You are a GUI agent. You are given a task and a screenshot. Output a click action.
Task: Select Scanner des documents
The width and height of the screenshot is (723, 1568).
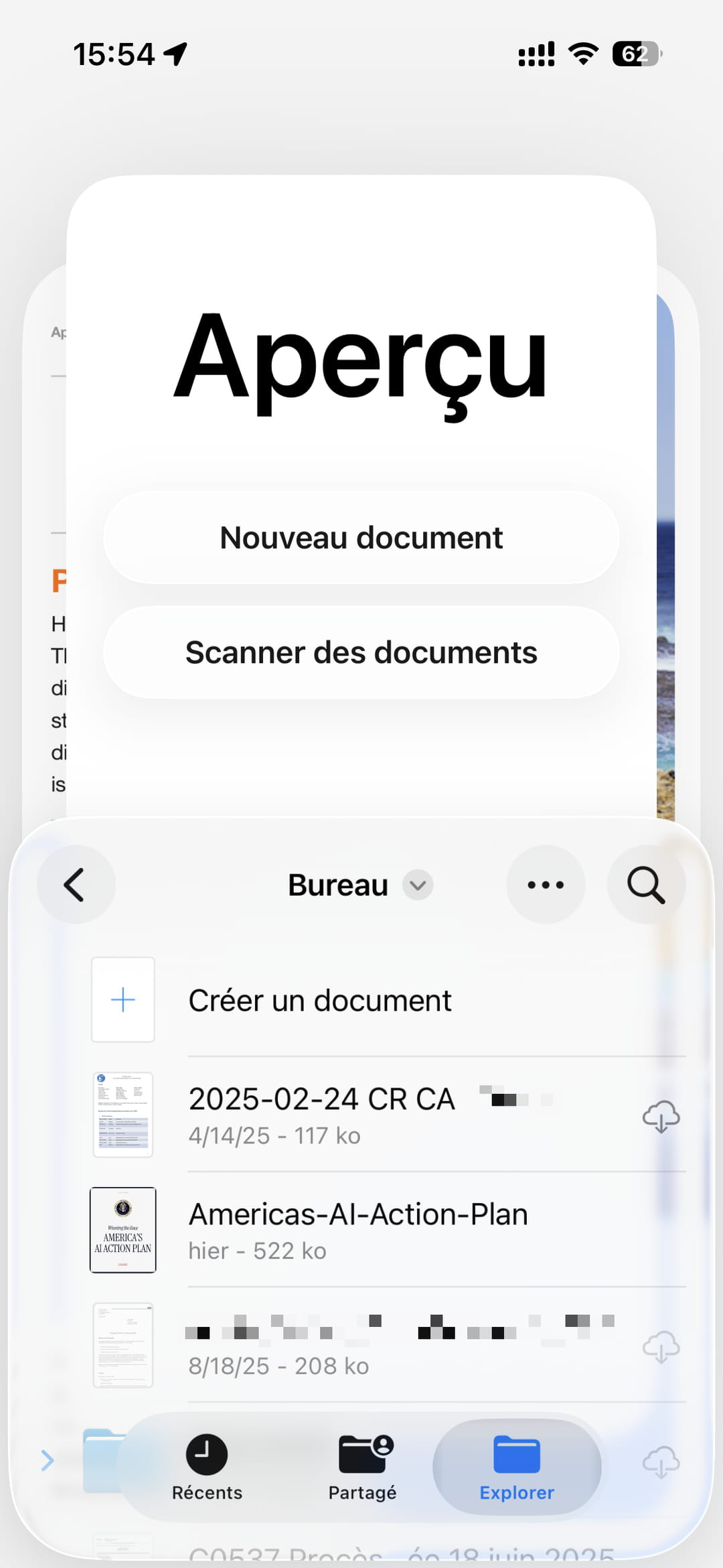tap(361, 652)
